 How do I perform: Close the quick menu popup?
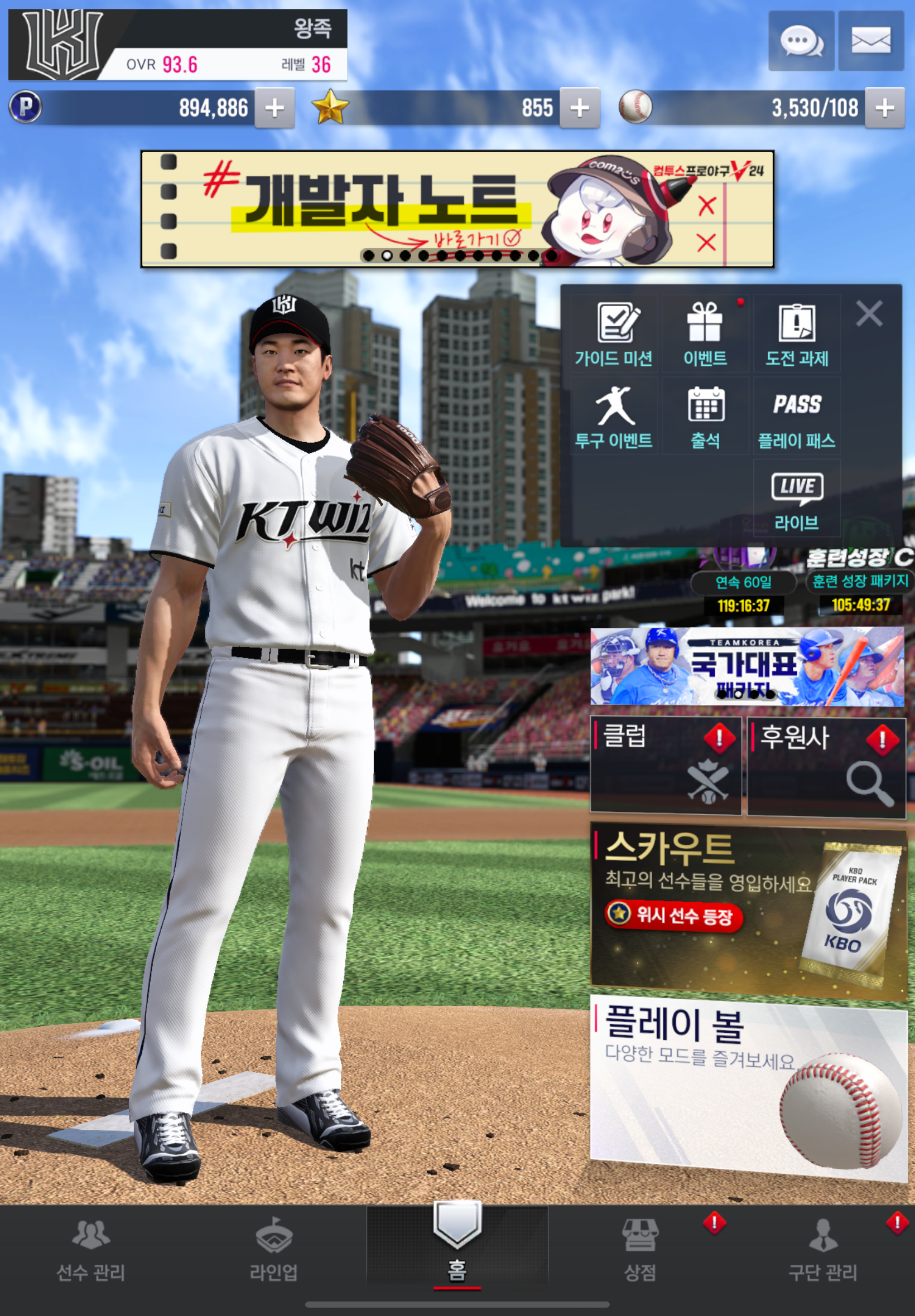[x=869, y=314]
